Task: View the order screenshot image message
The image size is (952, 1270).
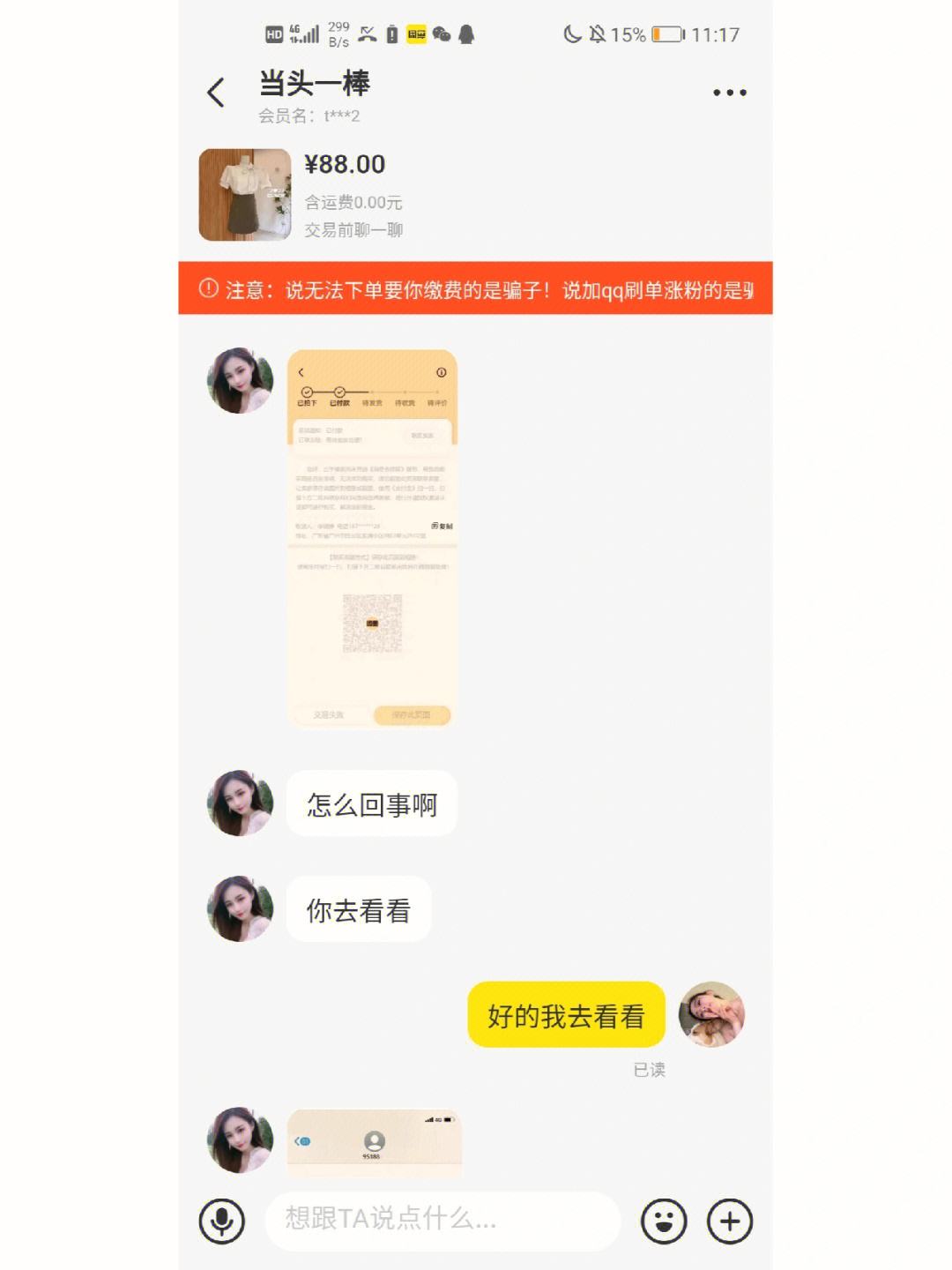Action: 372,539
